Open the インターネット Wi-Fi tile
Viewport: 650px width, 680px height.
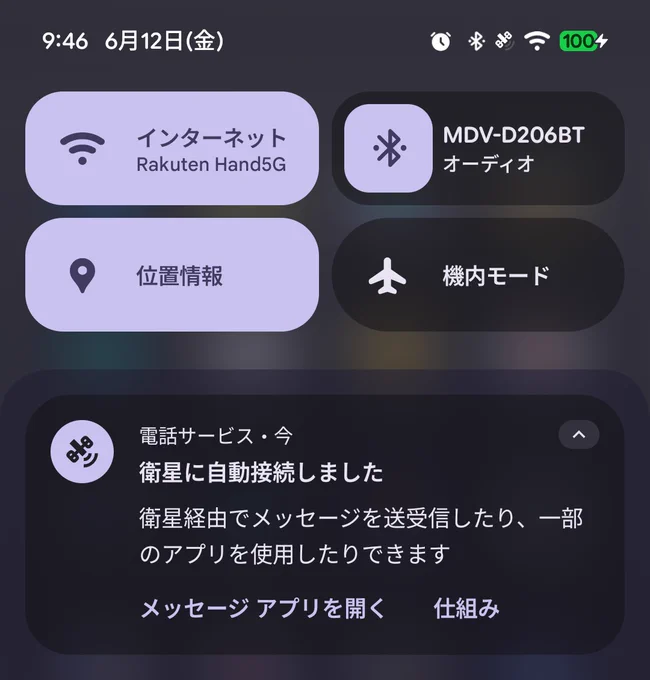[172, 148]
